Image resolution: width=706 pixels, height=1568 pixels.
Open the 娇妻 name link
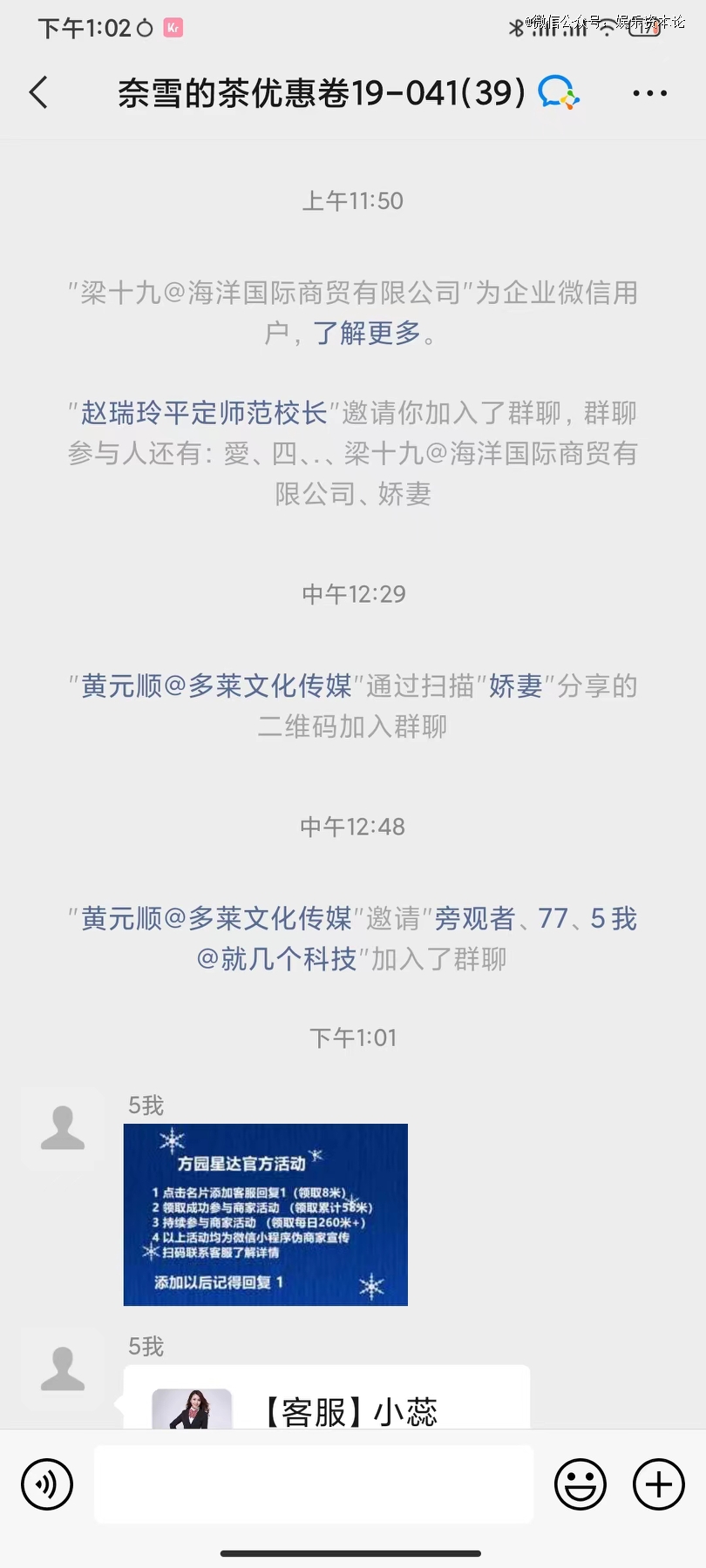click(516, 686)
